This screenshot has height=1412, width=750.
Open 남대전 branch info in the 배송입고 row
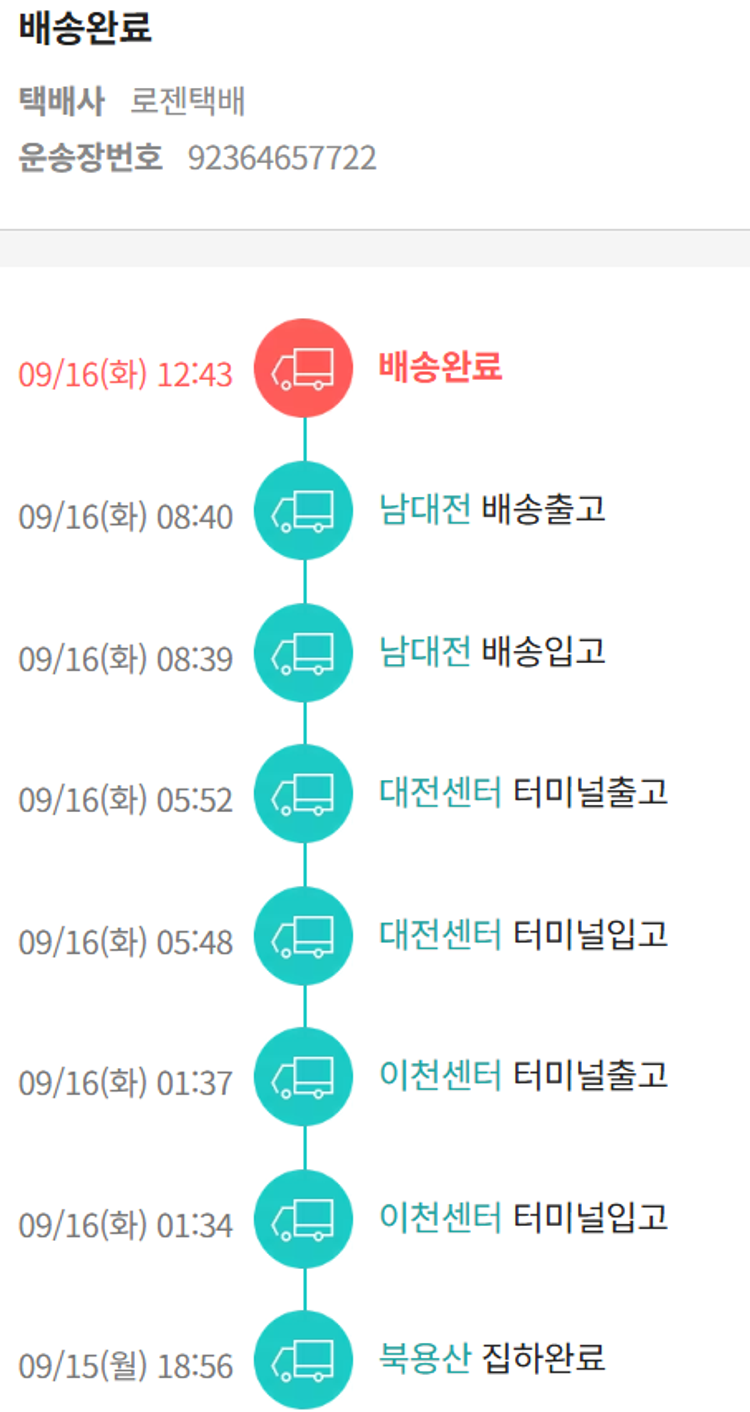(424, 652)
